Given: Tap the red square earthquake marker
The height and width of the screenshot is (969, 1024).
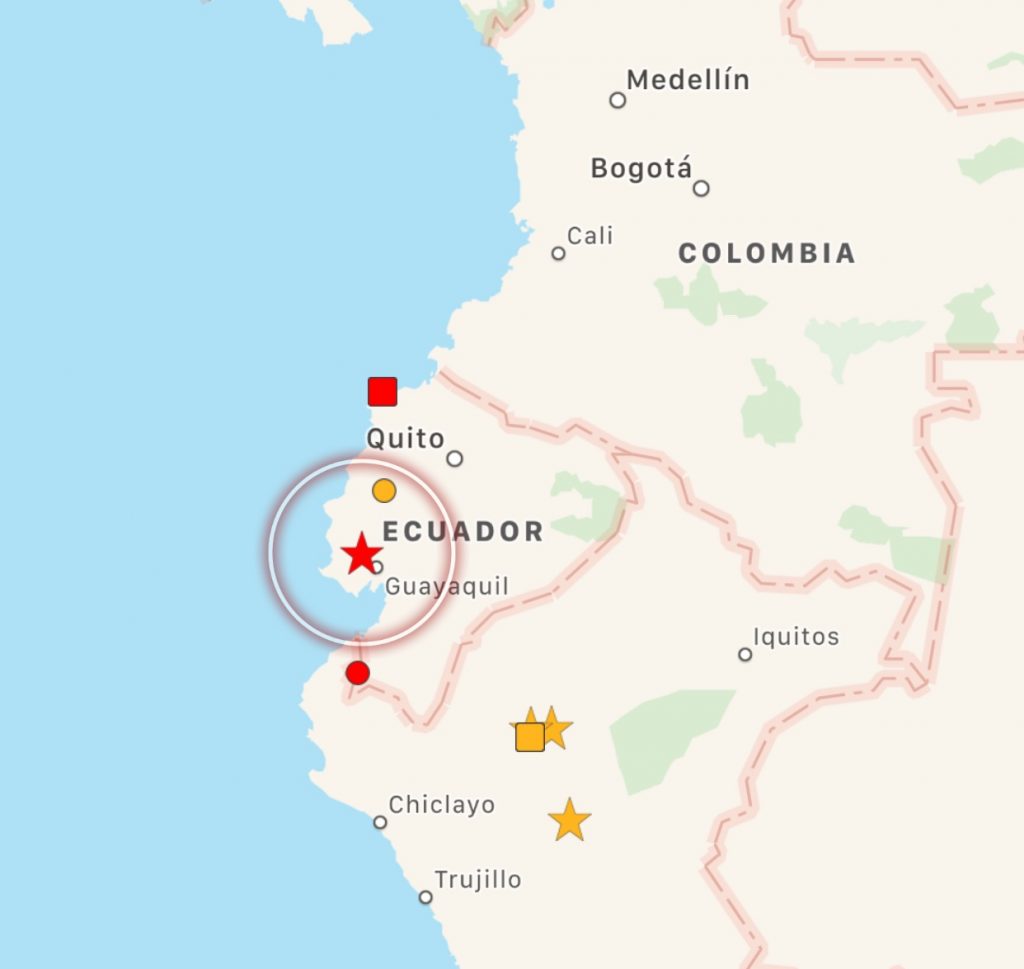Looking at the screenshot, I should (382, 391).
